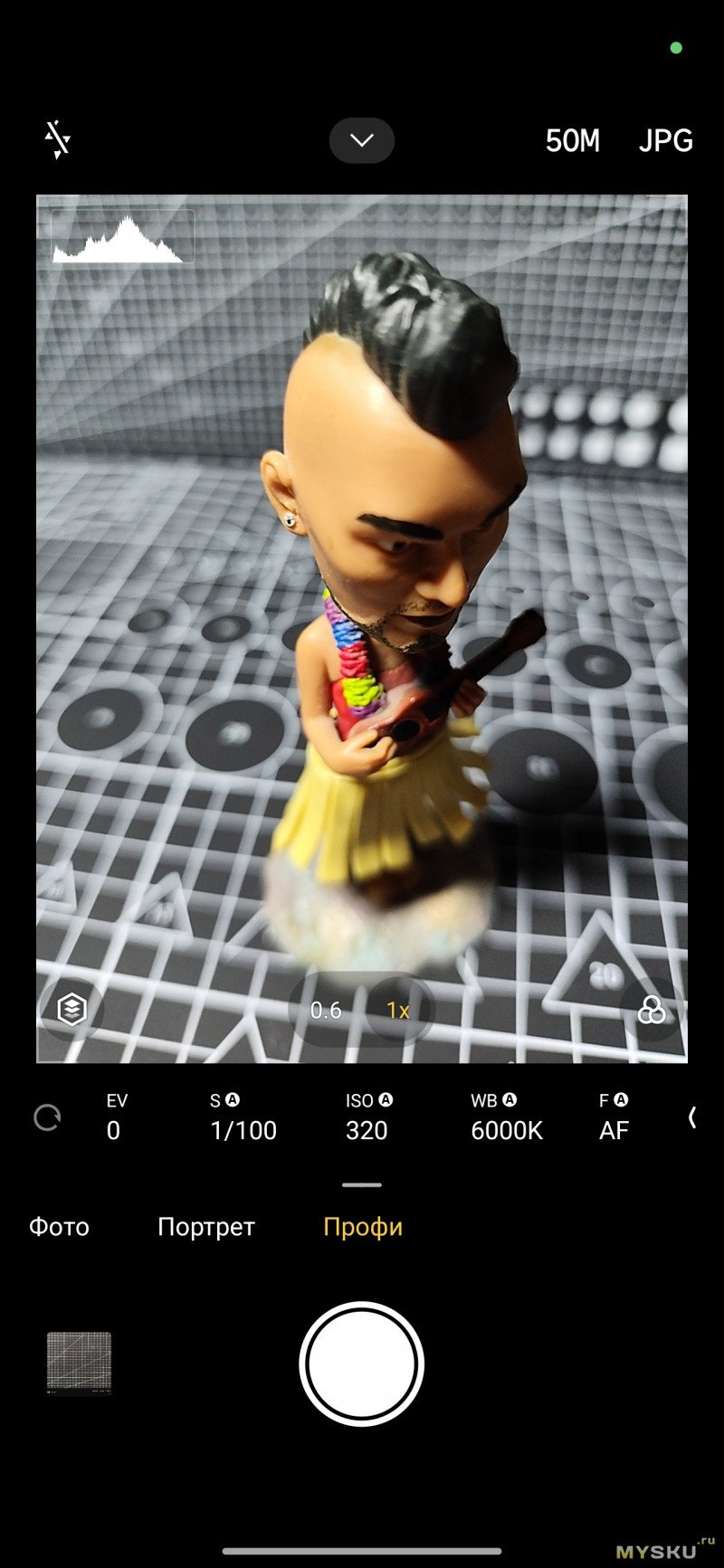This screenshot has height=1568, width=724.
Task: Change the AF focus mode
Action: click(614, 1117)
